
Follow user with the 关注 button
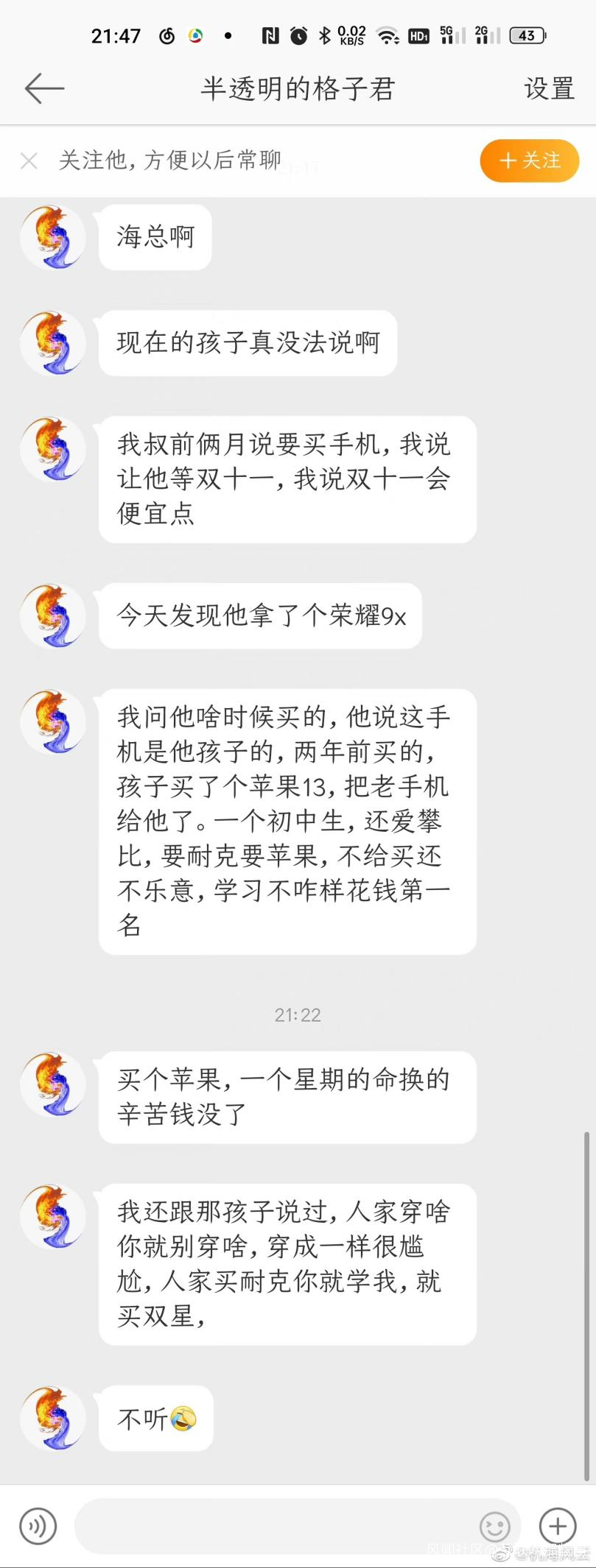click(x=529, y=160)
